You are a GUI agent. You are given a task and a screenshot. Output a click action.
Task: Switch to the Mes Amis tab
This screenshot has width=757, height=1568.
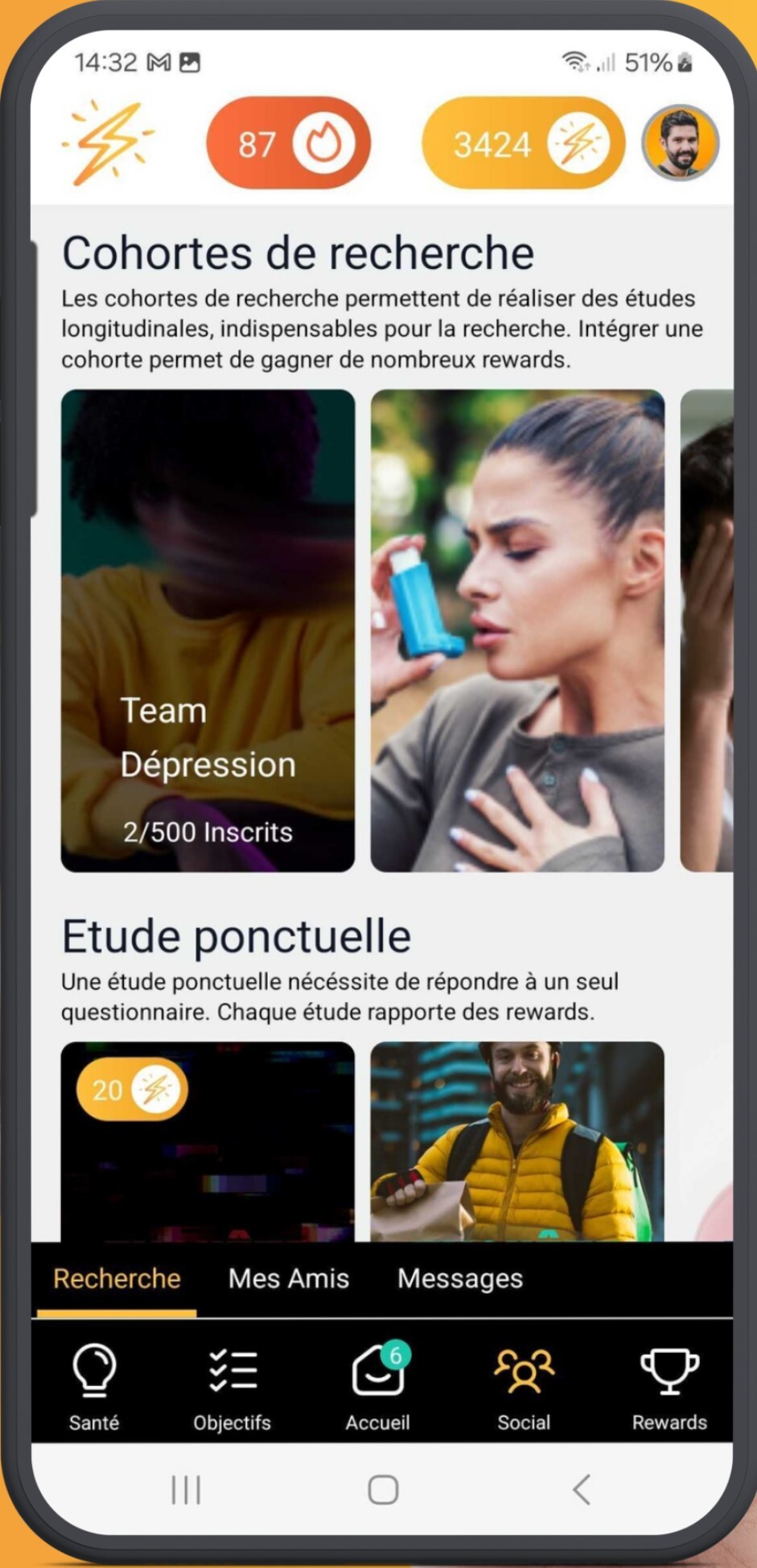[x=289, y=1278]
